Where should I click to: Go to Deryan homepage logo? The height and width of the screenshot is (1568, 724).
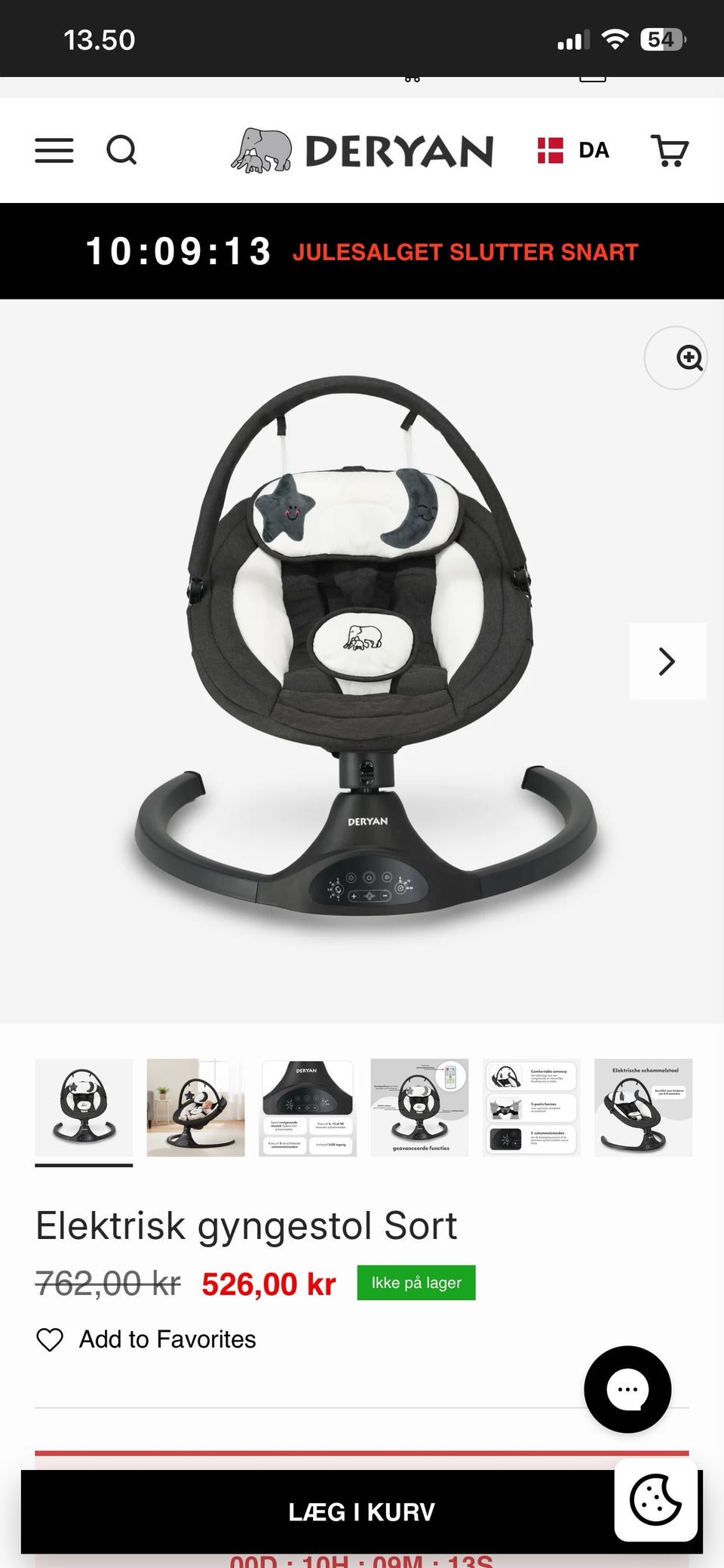click(x=362, y=150)
